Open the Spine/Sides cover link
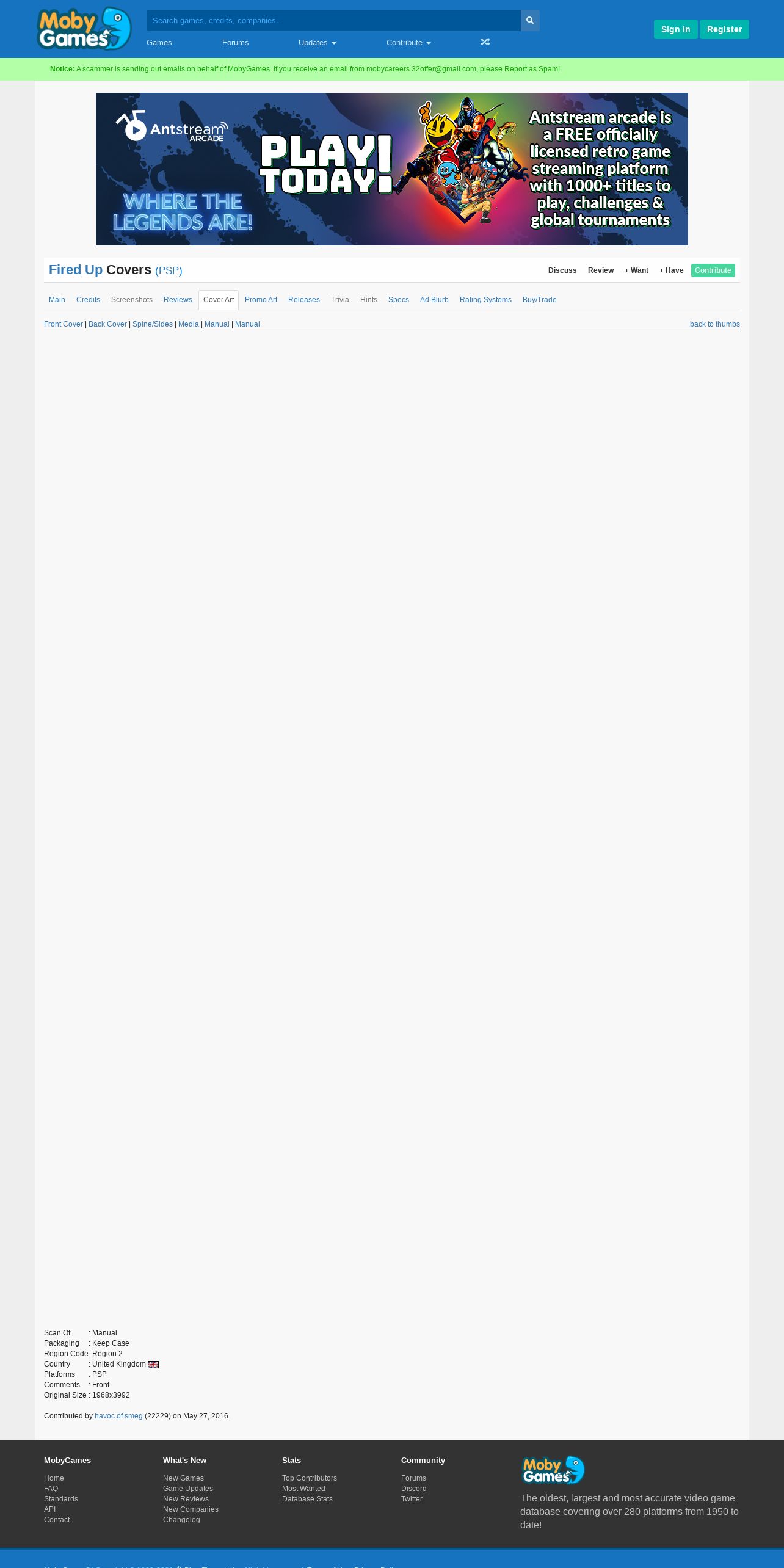Viewport: 784px width, 1568px height. point(153,324)
